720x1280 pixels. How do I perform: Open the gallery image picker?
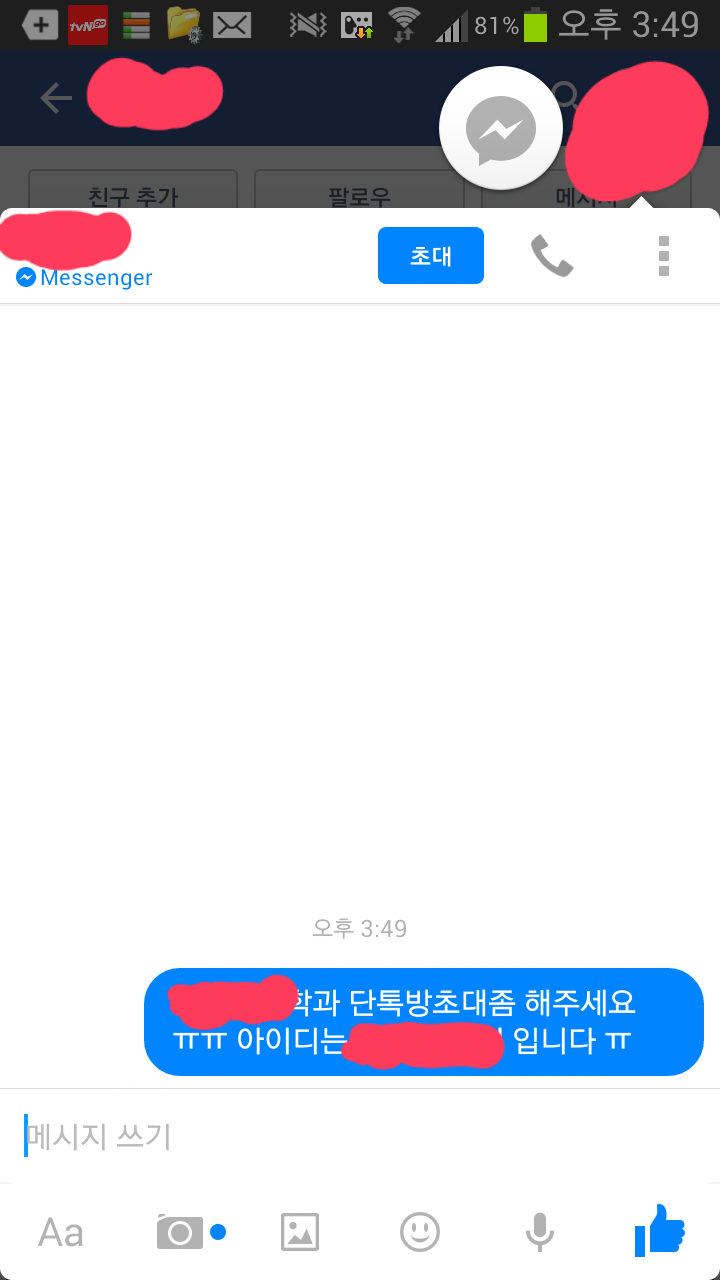pyautogui.click(x=300, y=1232)
